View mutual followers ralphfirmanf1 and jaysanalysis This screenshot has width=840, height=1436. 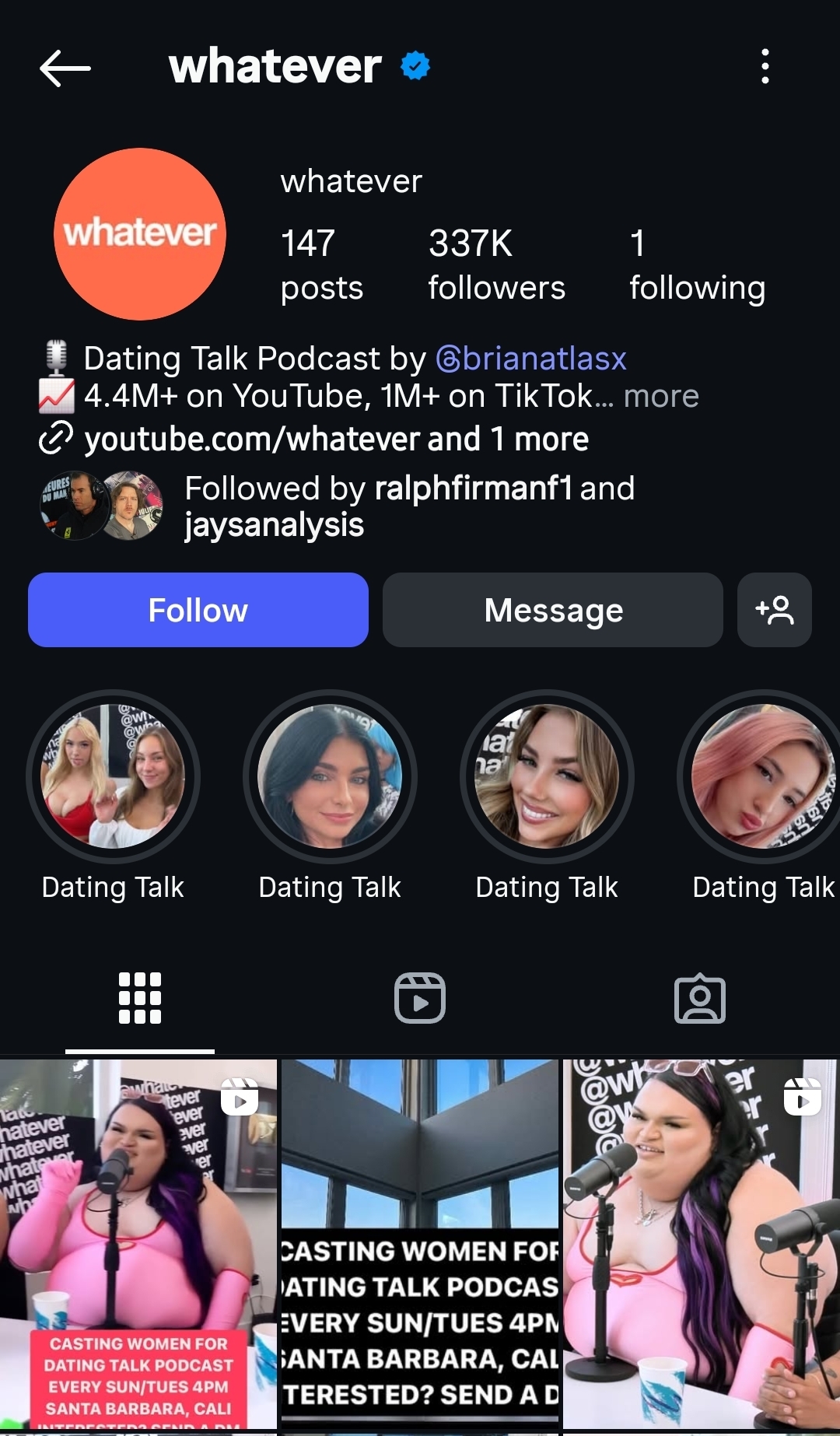pyautogui.click(x=338, y=506)
